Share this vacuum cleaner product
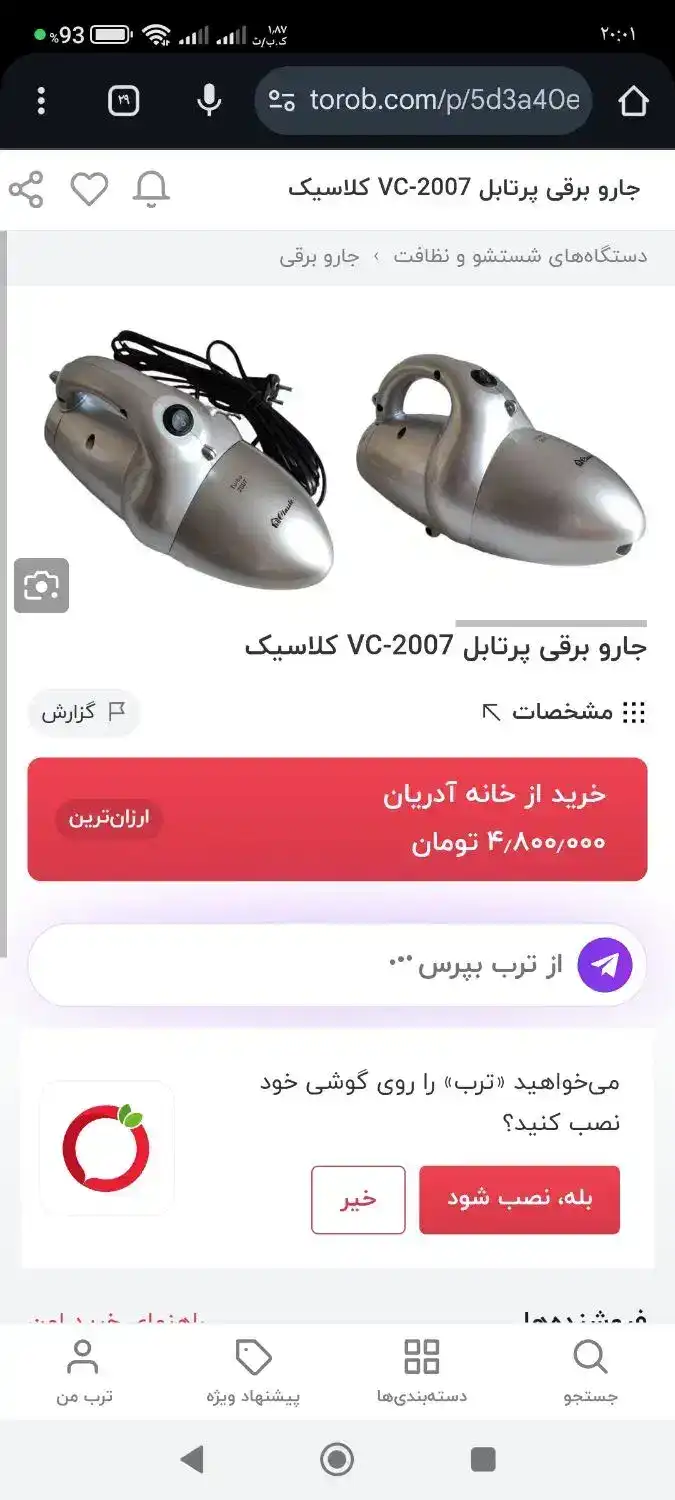Viewport: 675px width, 1500px height. pyautogui.click(x=26, y=189)
